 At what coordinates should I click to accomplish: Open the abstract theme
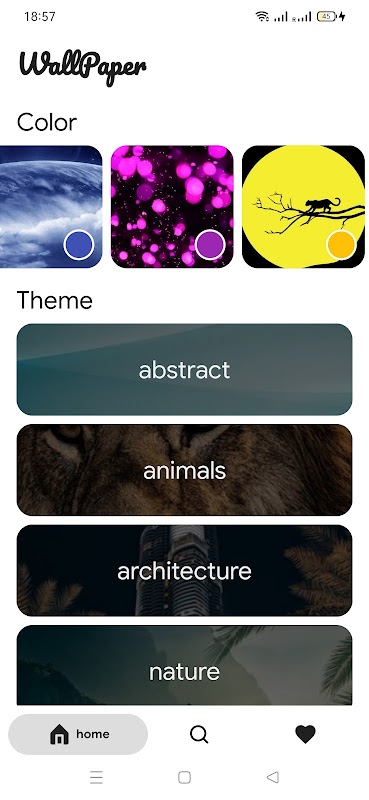[184, 369]
